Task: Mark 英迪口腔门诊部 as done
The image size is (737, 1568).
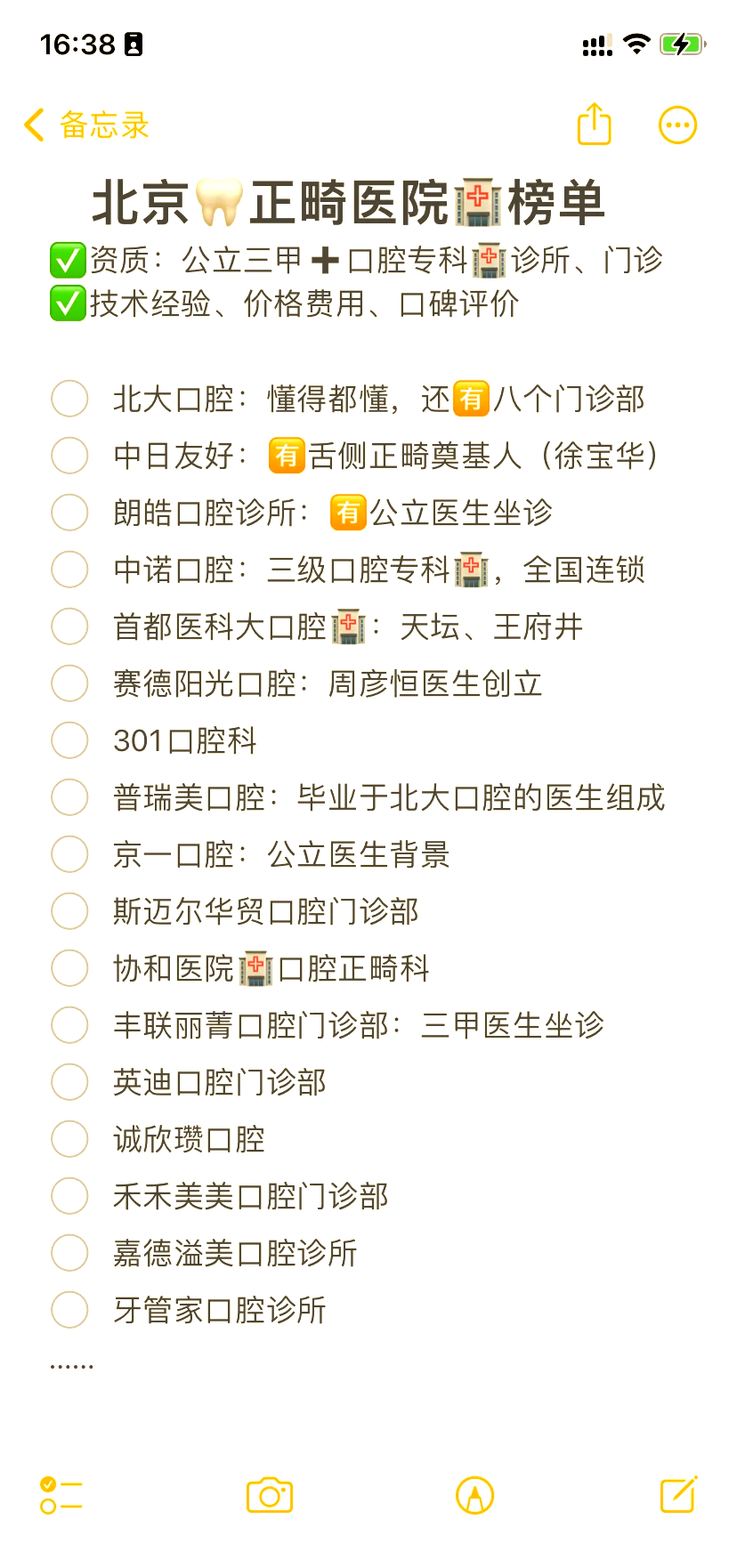Action: point(69,1082)
